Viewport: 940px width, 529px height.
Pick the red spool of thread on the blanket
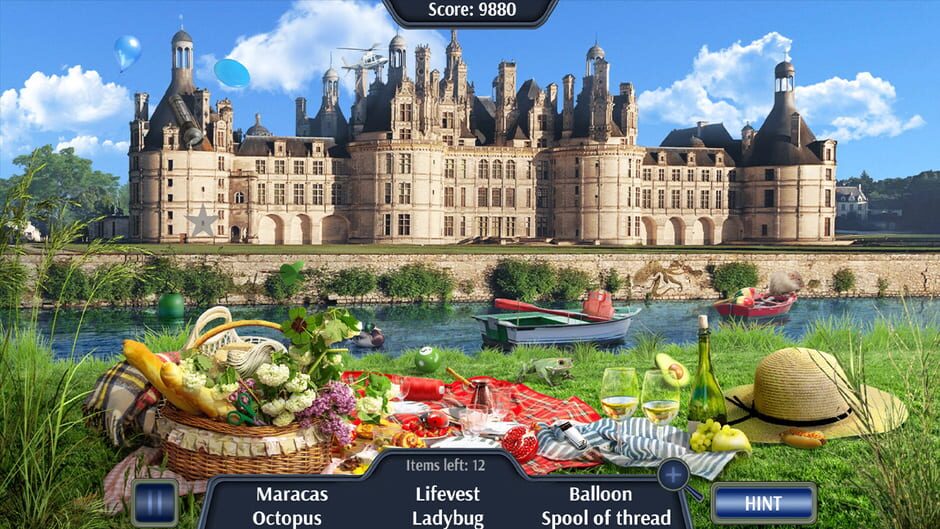[421, 388]
